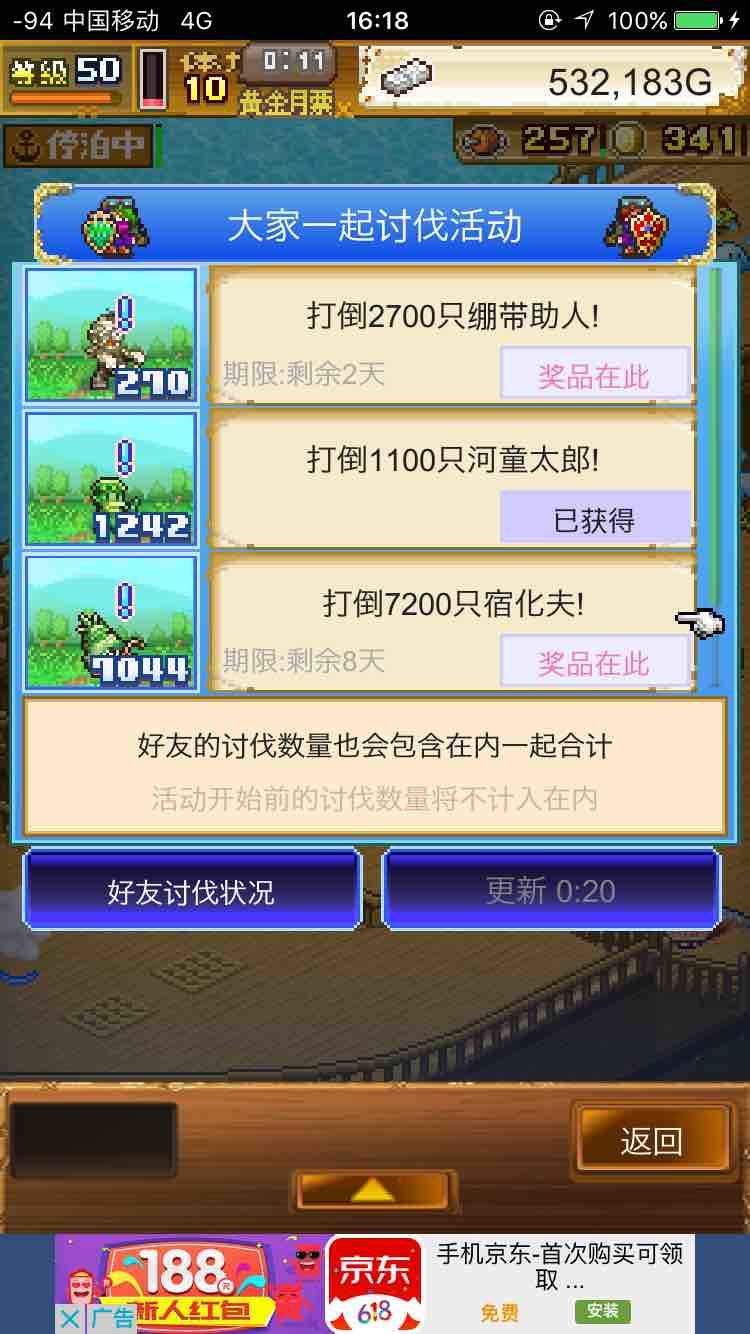
Task: Expand the bottom menu arrow
Action: (x=374, y=1190)
